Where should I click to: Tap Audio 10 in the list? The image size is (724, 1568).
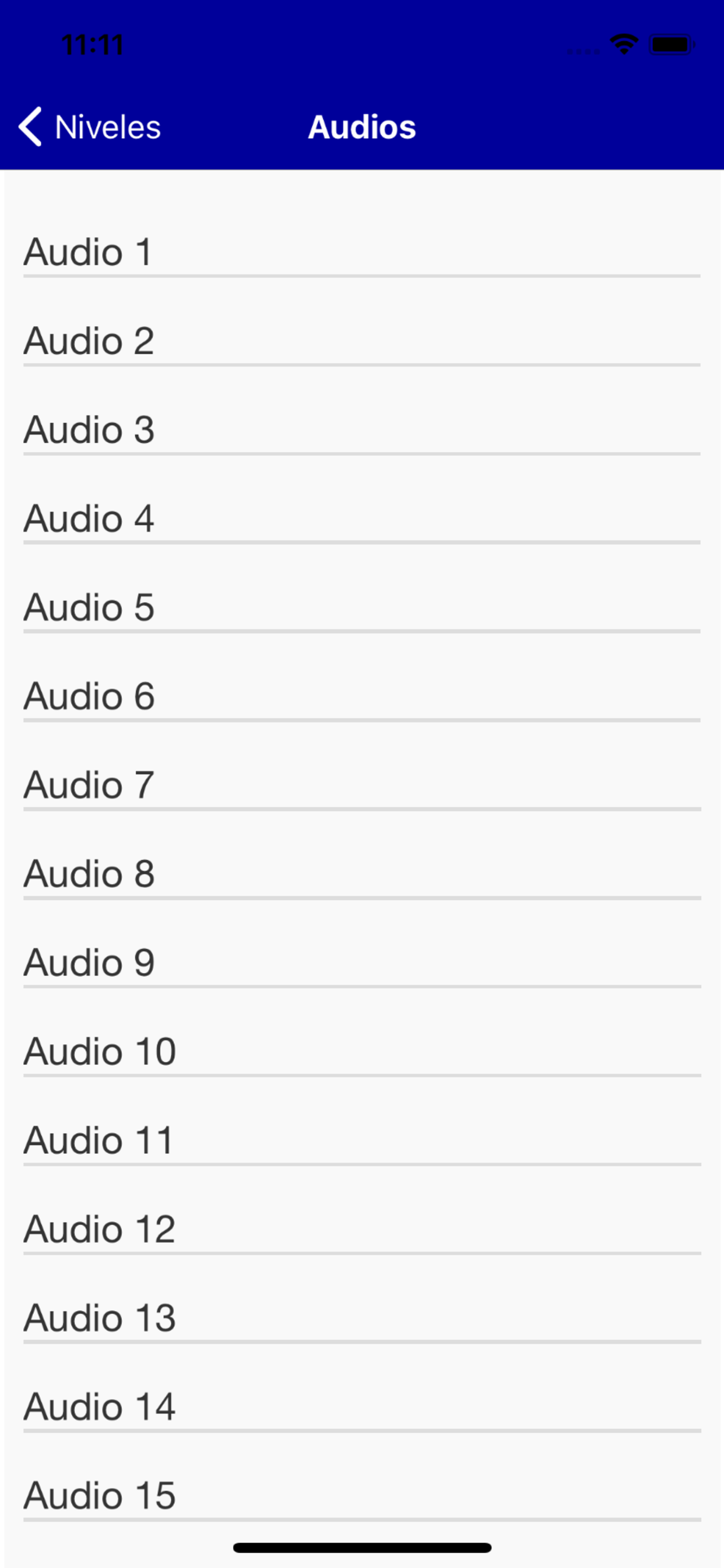[362, 1051]
